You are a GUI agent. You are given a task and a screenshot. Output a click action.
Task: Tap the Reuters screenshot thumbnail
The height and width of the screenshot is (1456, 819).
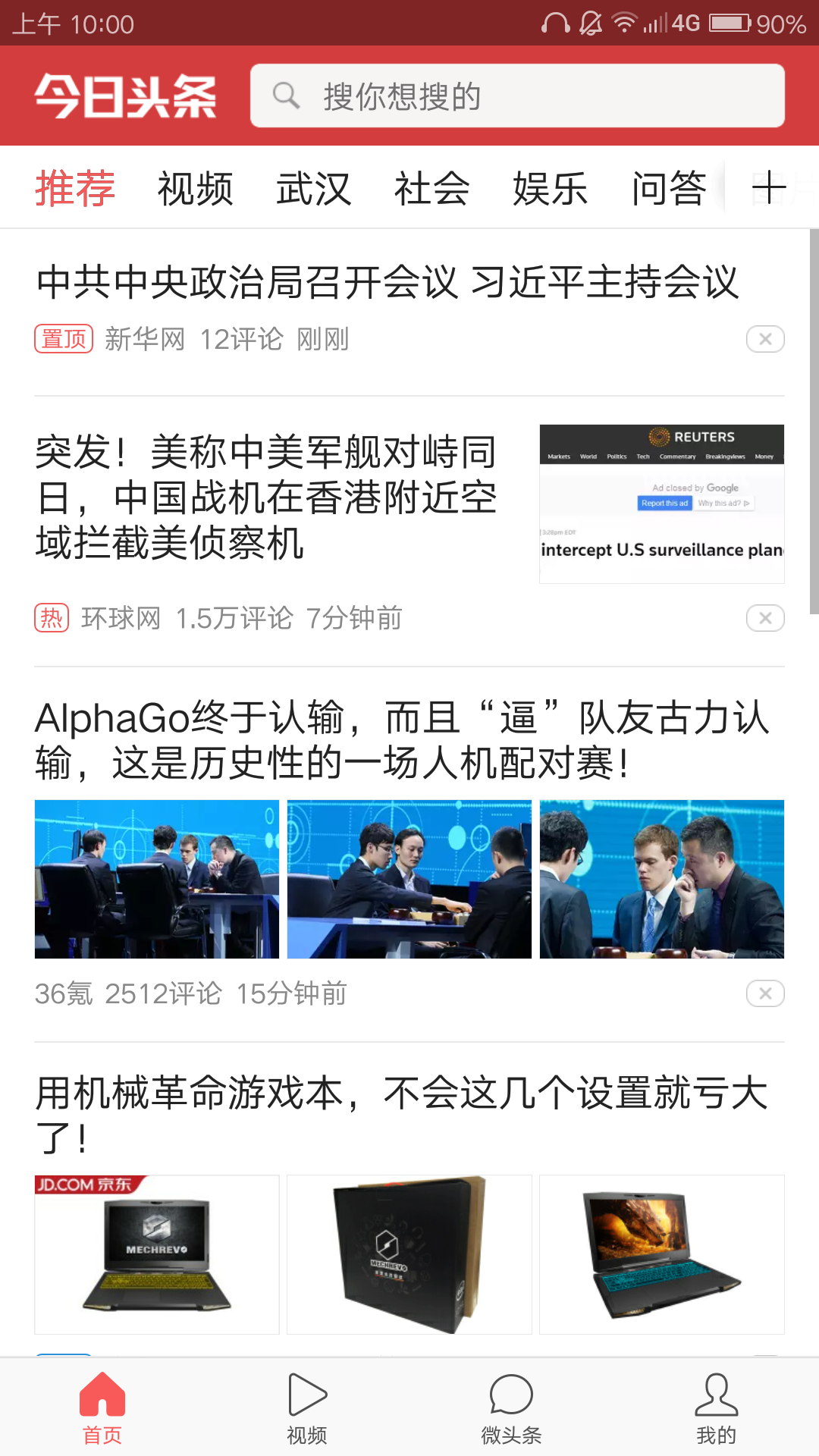(661, 504)
